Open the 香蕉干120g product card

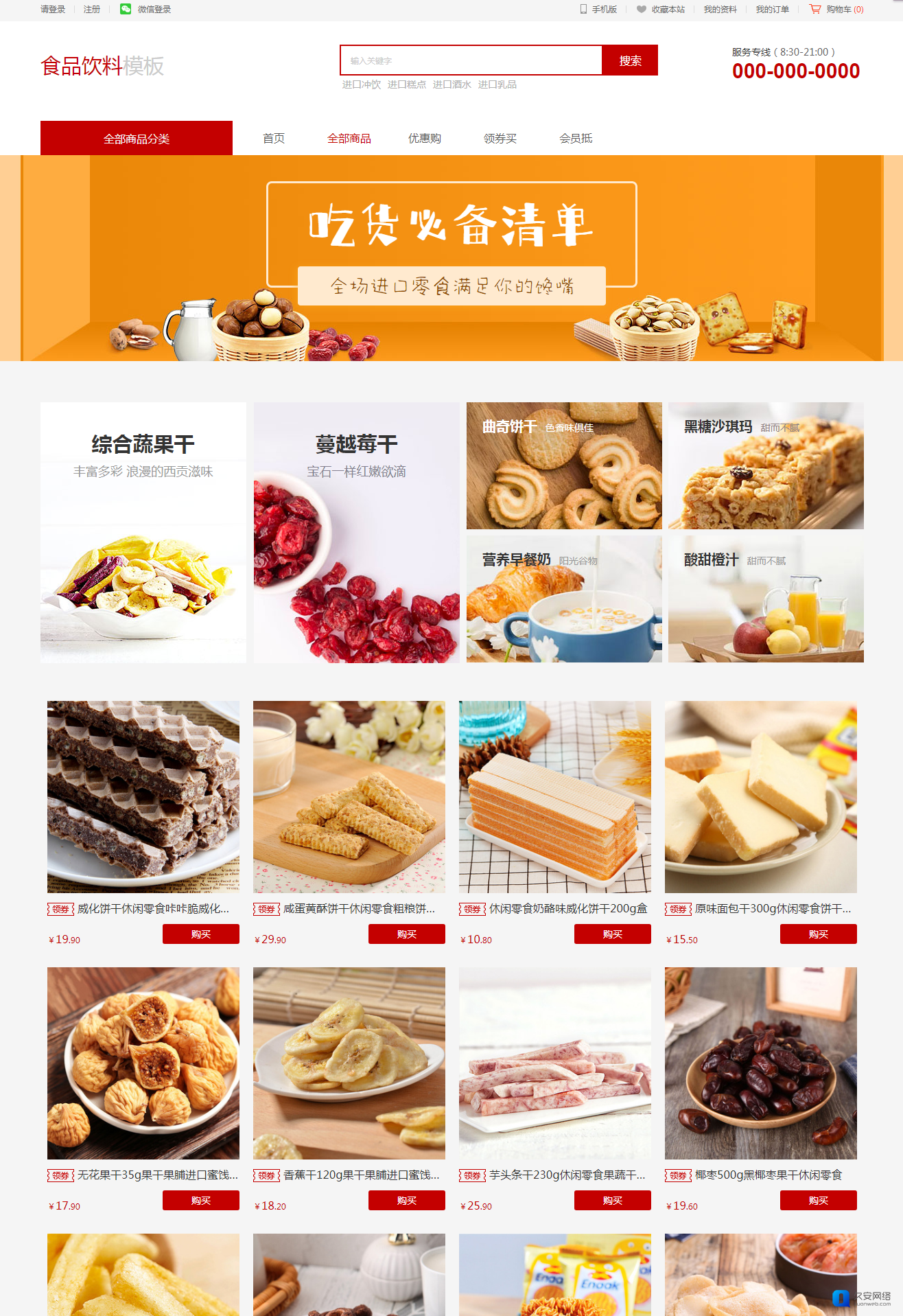[349, 1063]
